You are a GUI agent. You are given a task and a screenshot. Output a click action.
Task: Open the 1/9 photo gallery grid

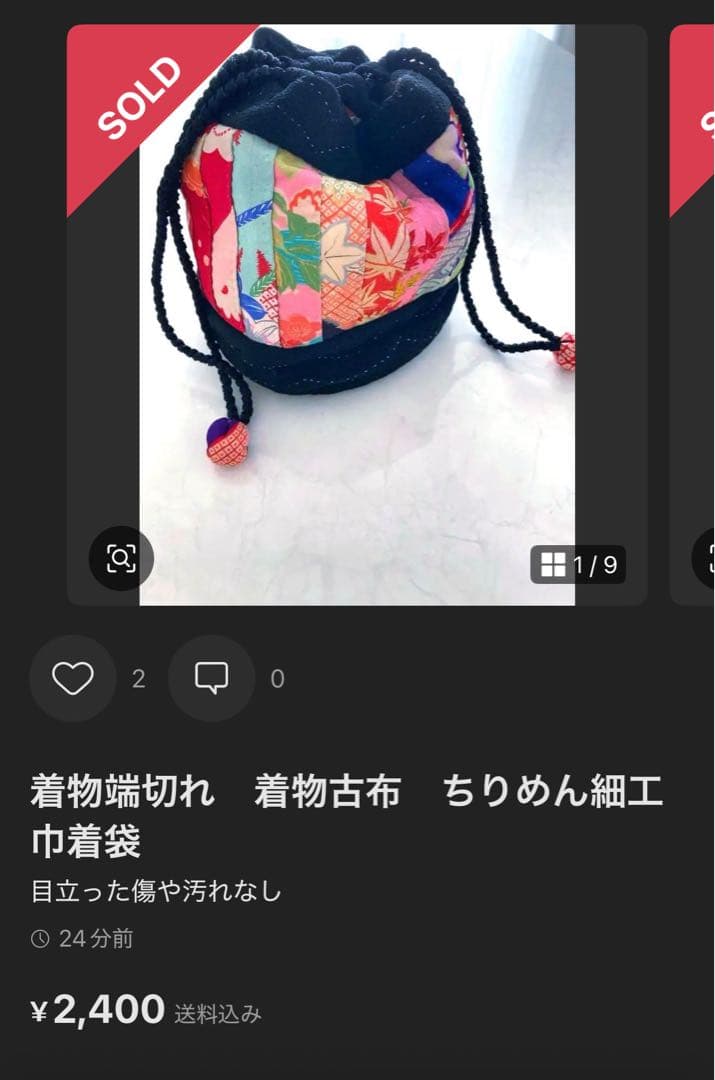click(579, 565)
